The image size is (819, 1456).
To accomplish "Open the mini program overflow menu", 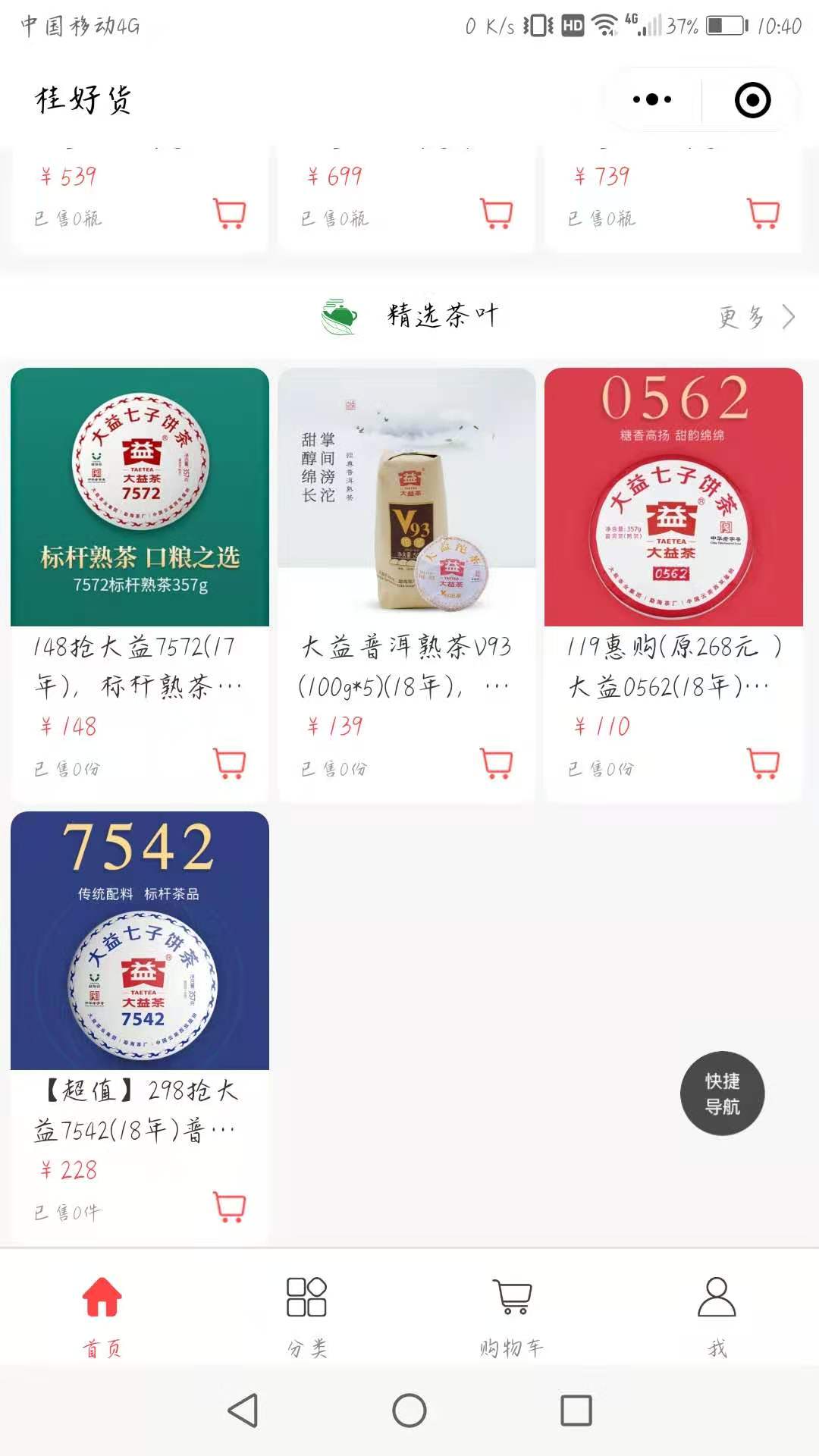I will click(652, 99).
